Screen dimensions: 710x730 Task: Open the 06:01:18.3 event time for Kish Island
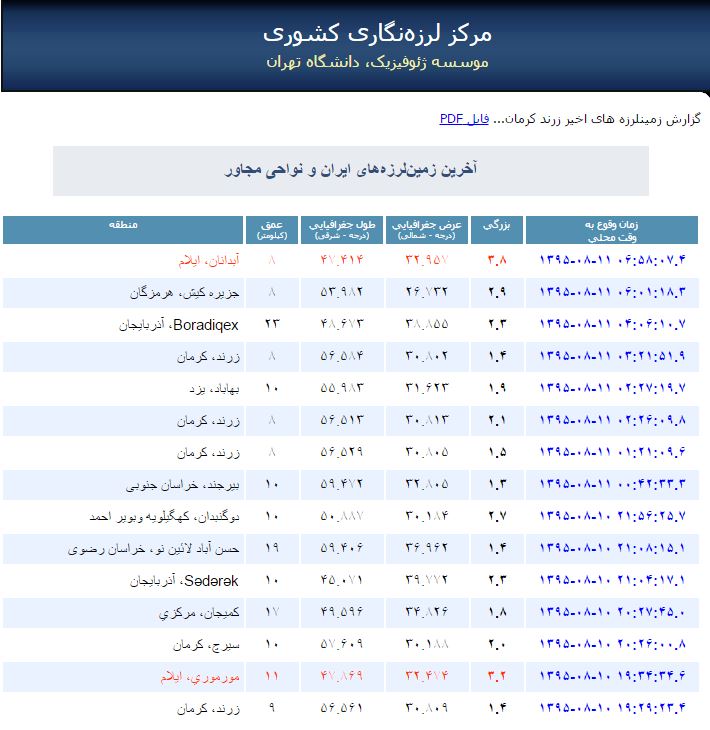coord(612,292)
